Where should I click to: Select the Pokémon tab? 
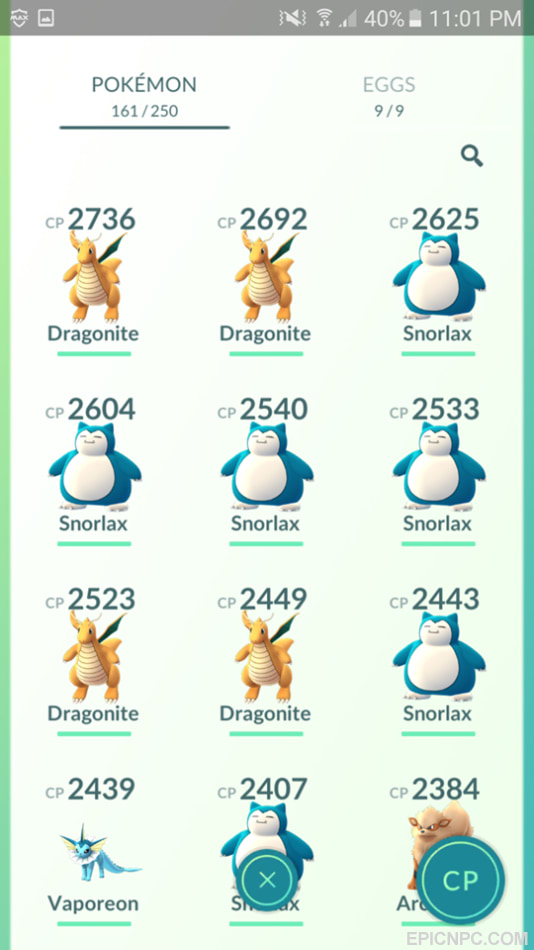tap(144, 96)
